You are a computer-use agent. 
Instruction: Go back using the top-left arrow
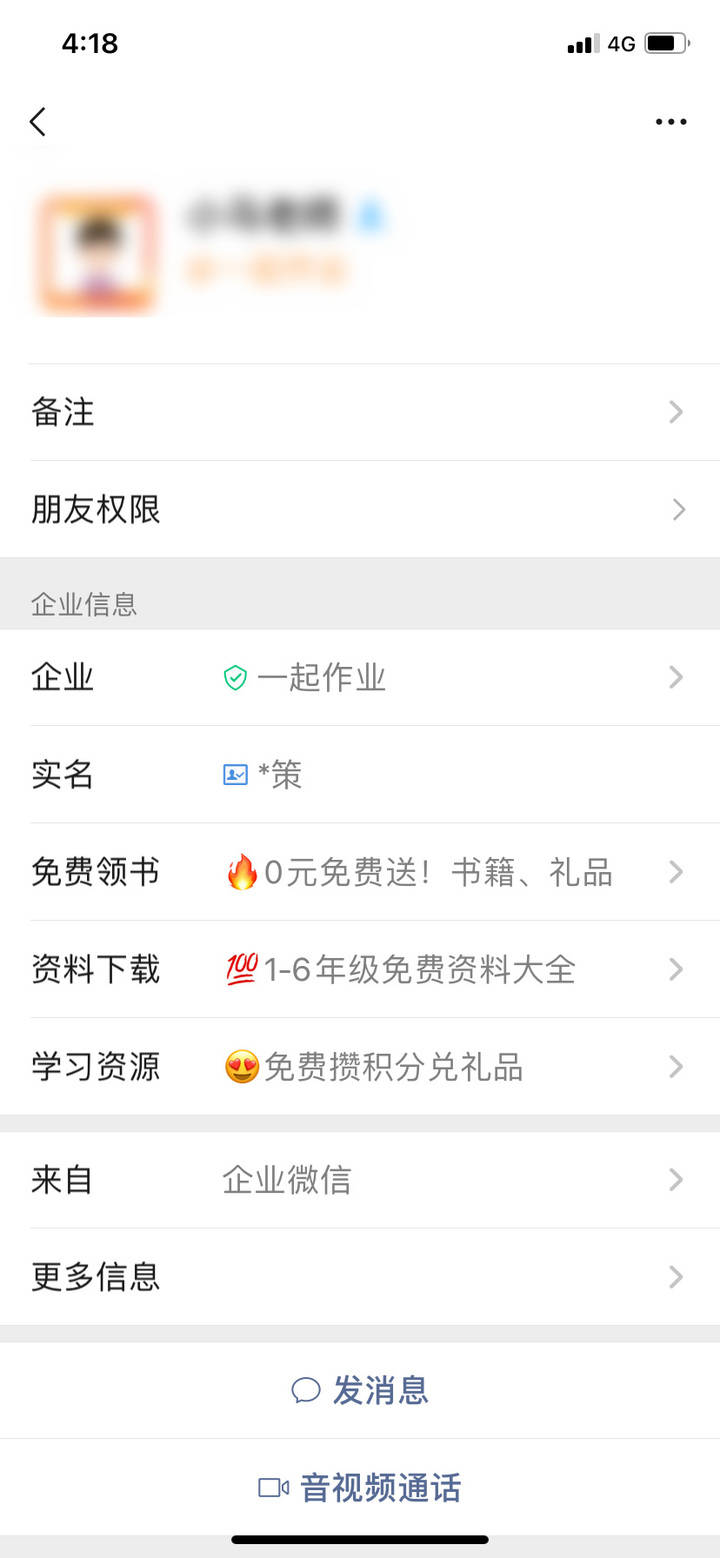(38, 122)
